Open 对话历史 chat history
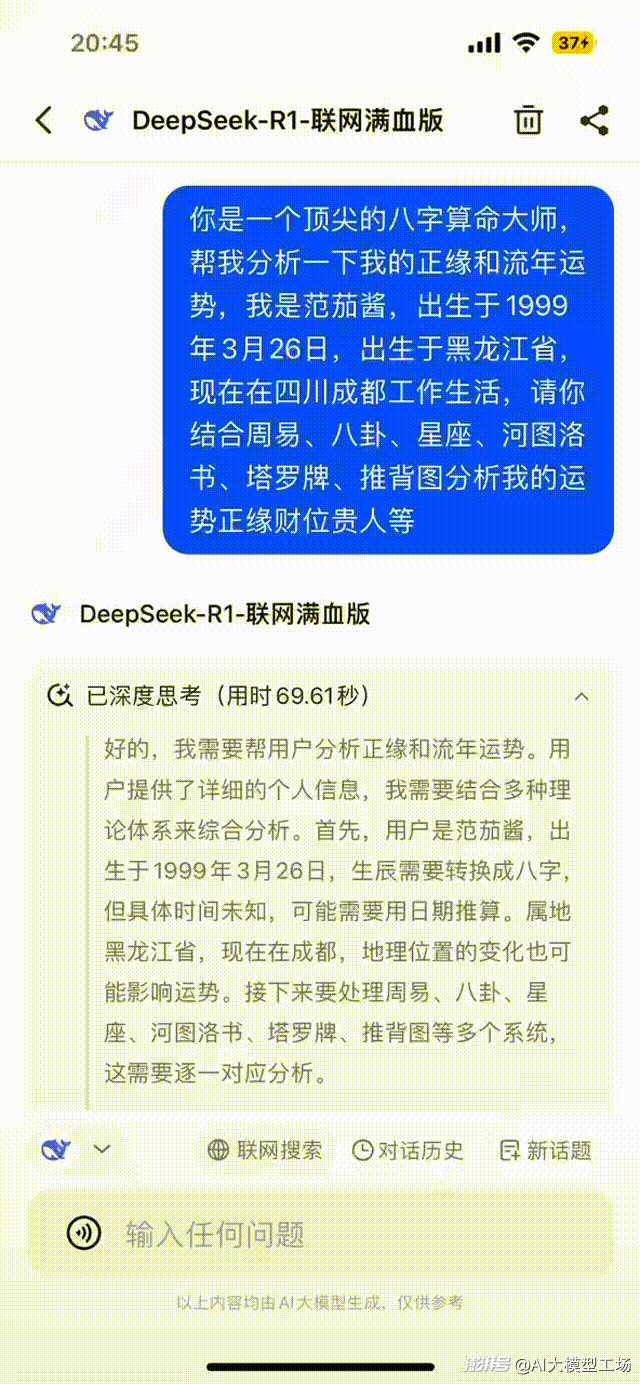Image resolution: width=640 pixels, height=1384 pixels. coord(408,1150)
